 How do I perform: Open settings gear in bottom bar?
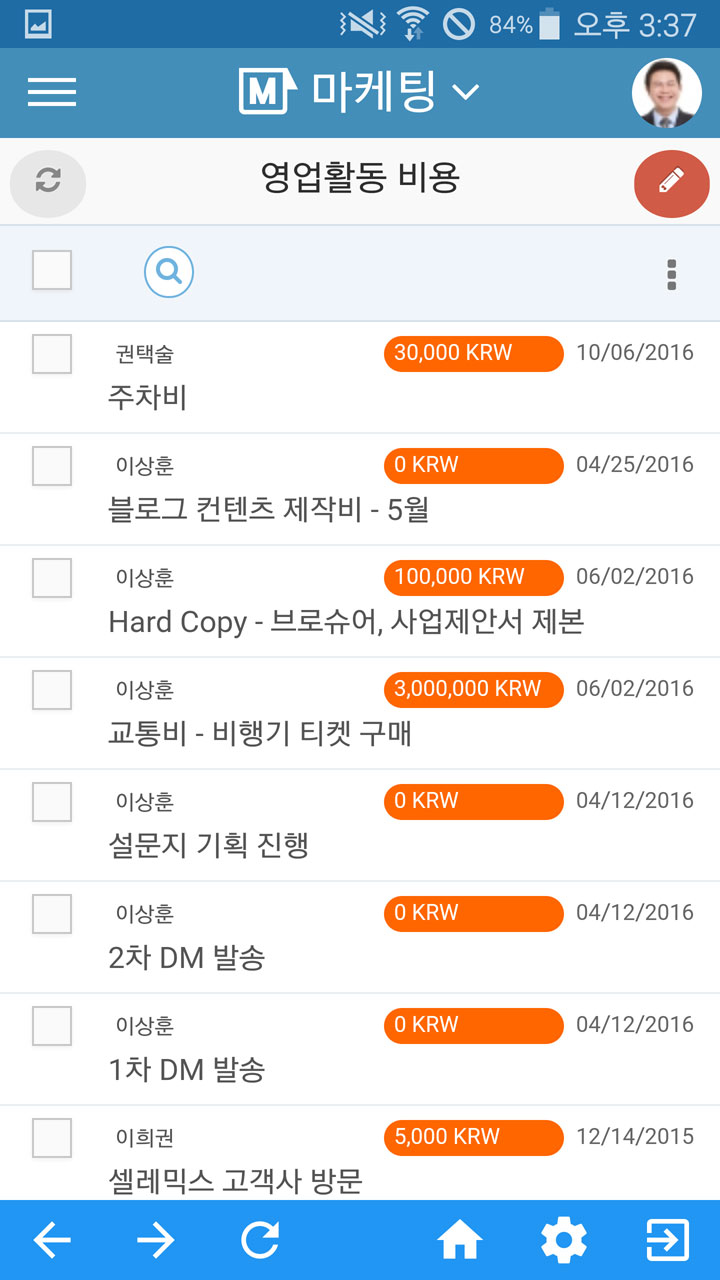(x=564, y=1241)
